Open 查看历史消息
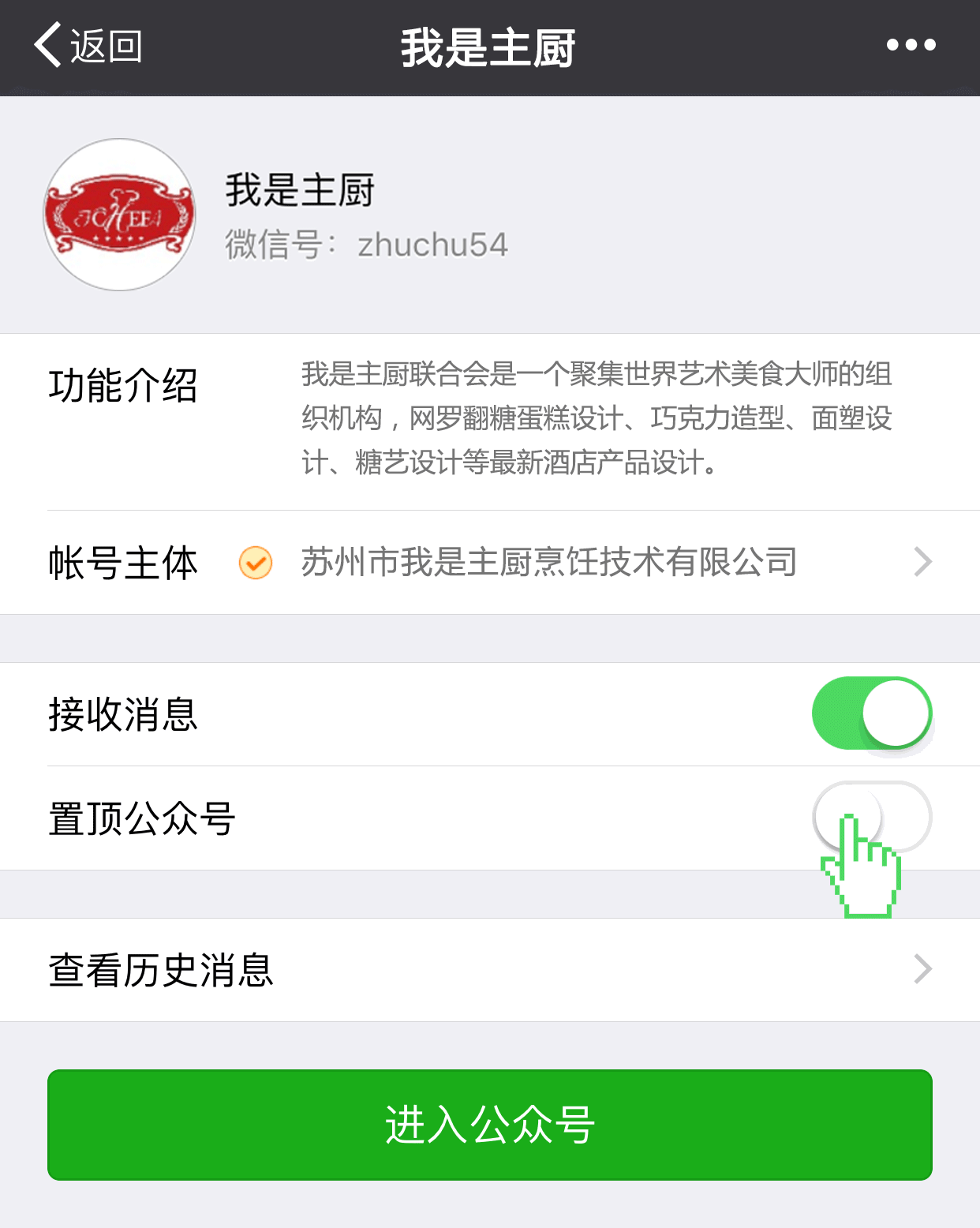This screenshot has width=980, height=1228. coord(489,970)
